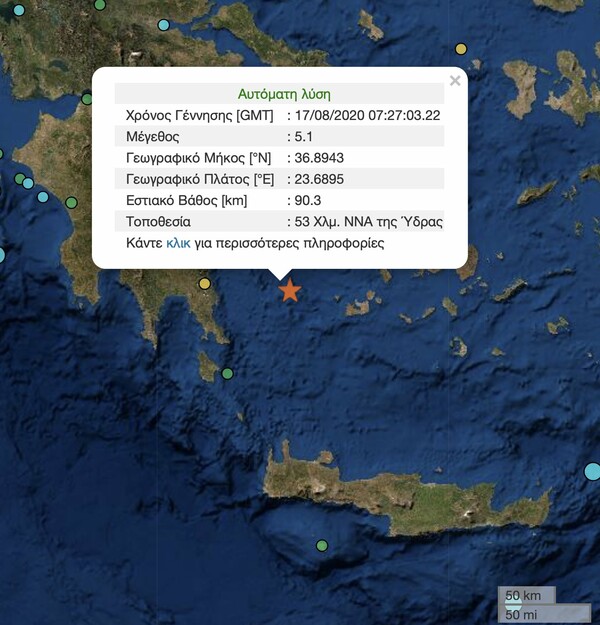Open the κλικ link for more information

pos(178,243)
